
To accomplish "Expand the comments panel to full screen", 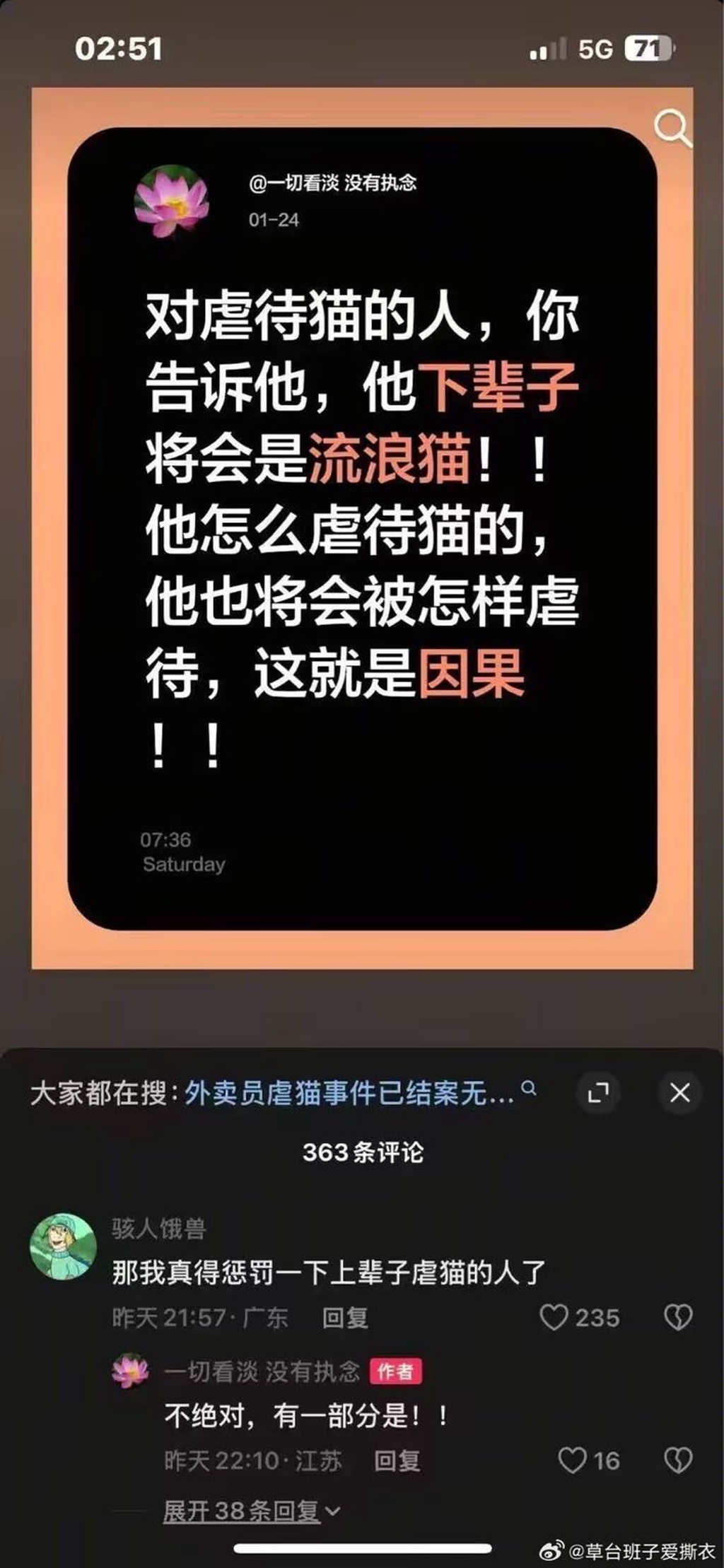I will pos(598,1093).
